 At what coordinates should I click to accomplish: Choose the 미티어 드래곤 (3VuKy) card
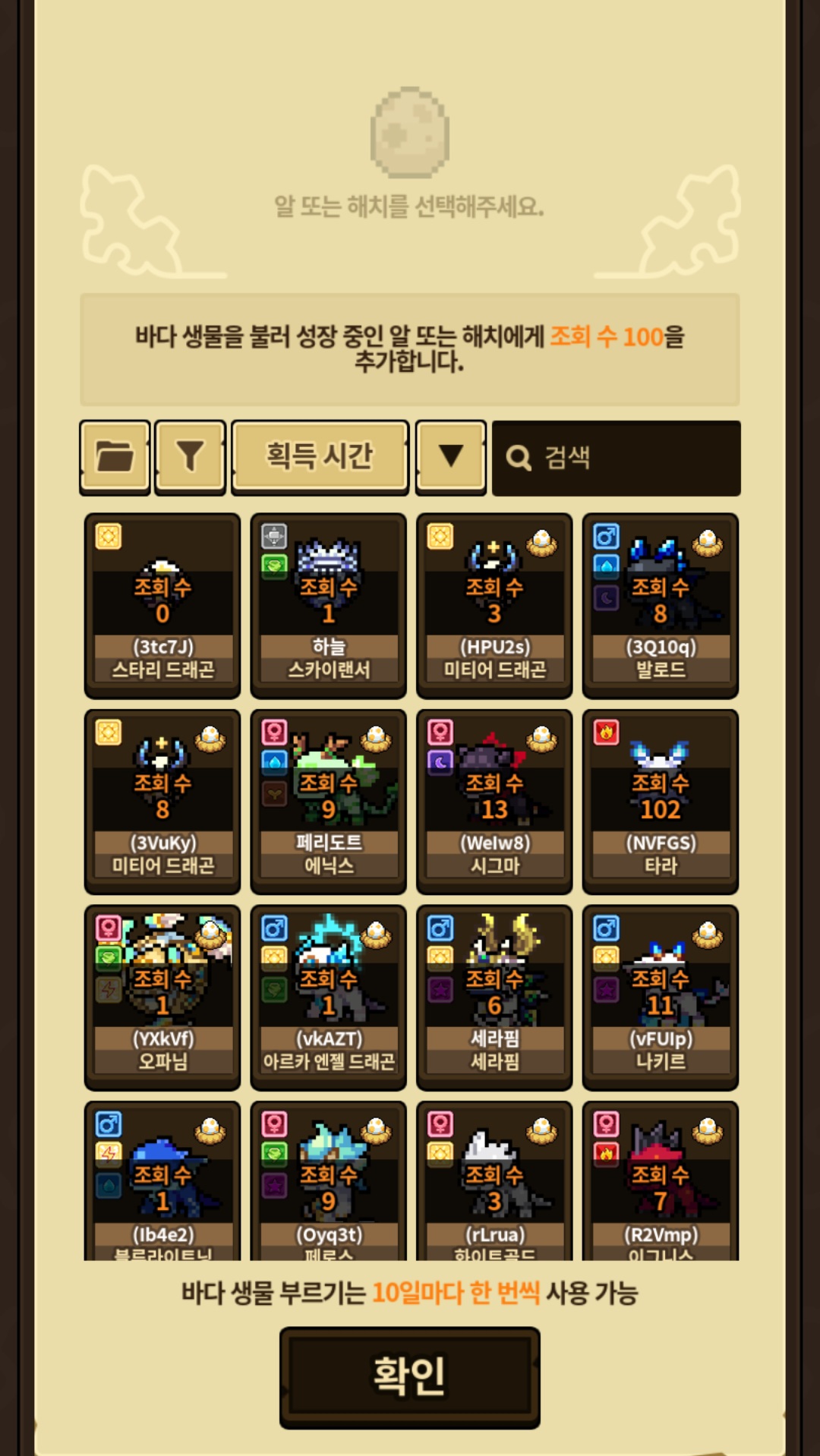pyautogui.click(x=162, y=801)
